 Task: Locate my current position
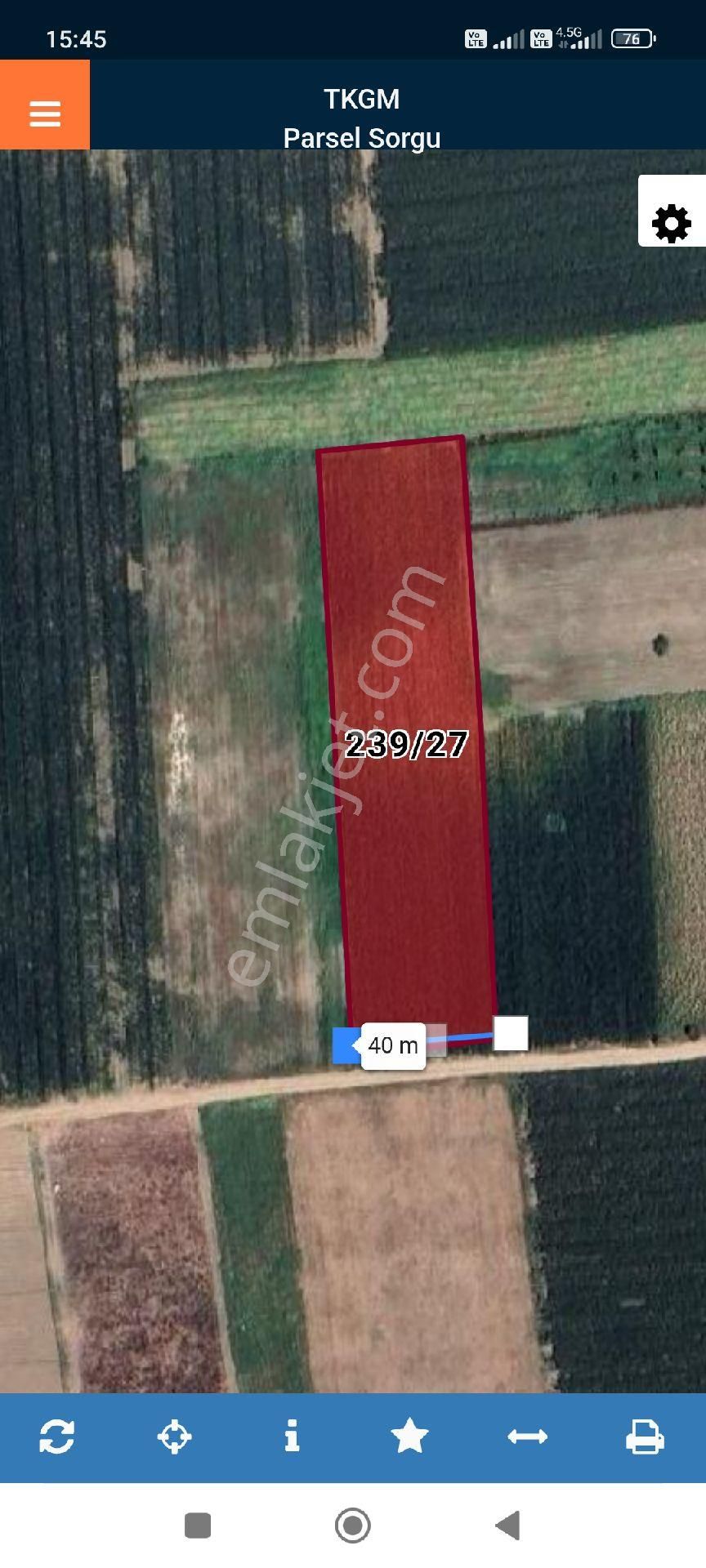tap(174, 1437)
